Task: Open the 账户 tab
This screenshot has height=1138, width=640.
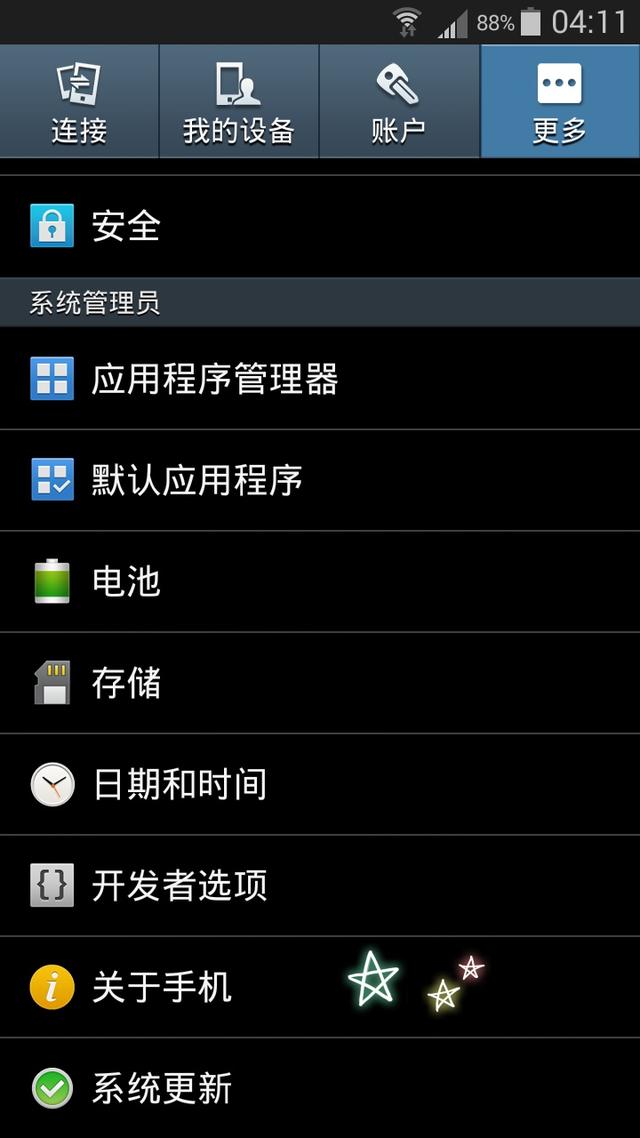Action: coord(398,102)
